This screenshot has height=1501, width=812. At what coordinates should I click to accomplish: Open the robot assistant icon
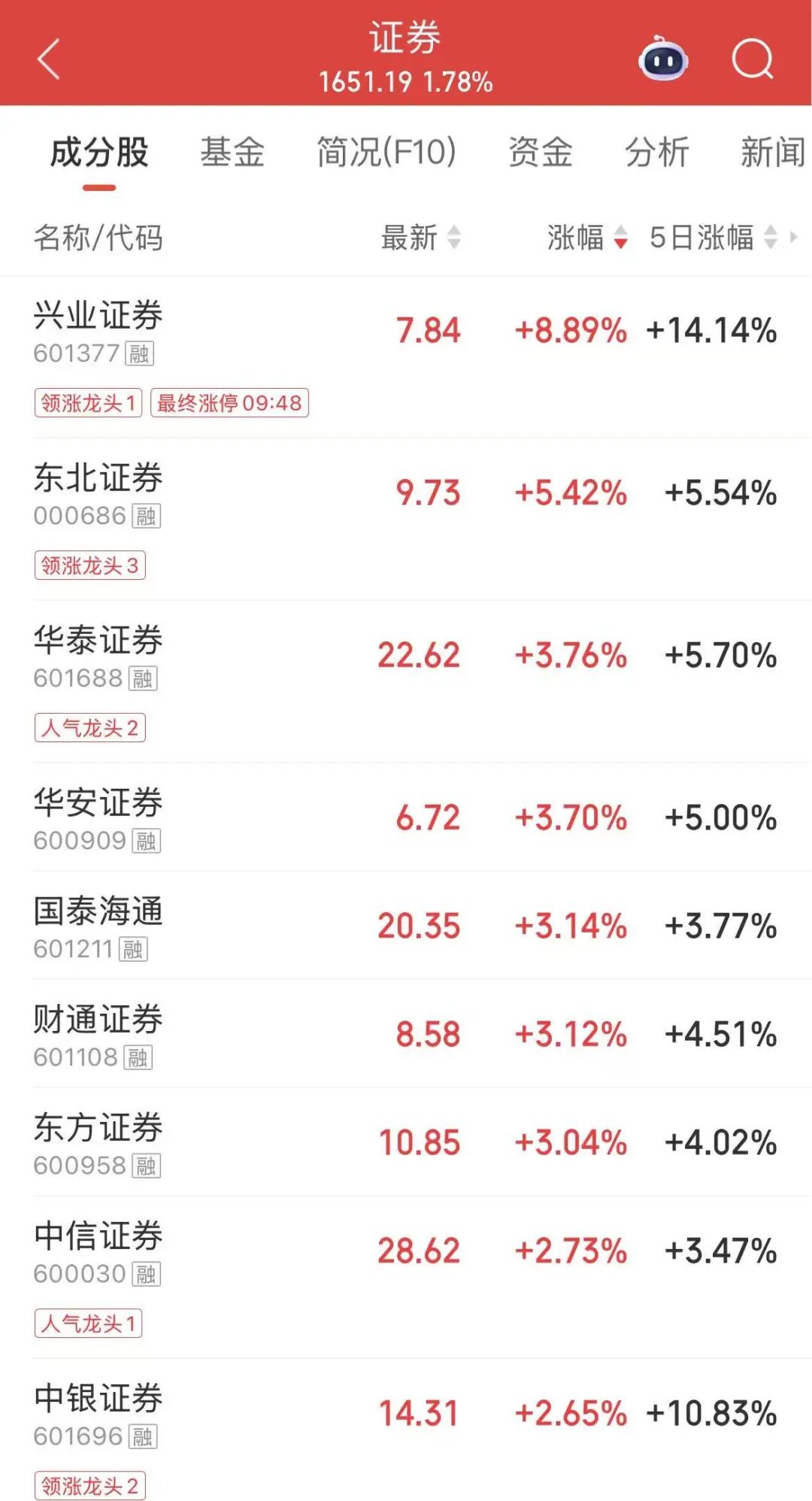tap(663, 59)
